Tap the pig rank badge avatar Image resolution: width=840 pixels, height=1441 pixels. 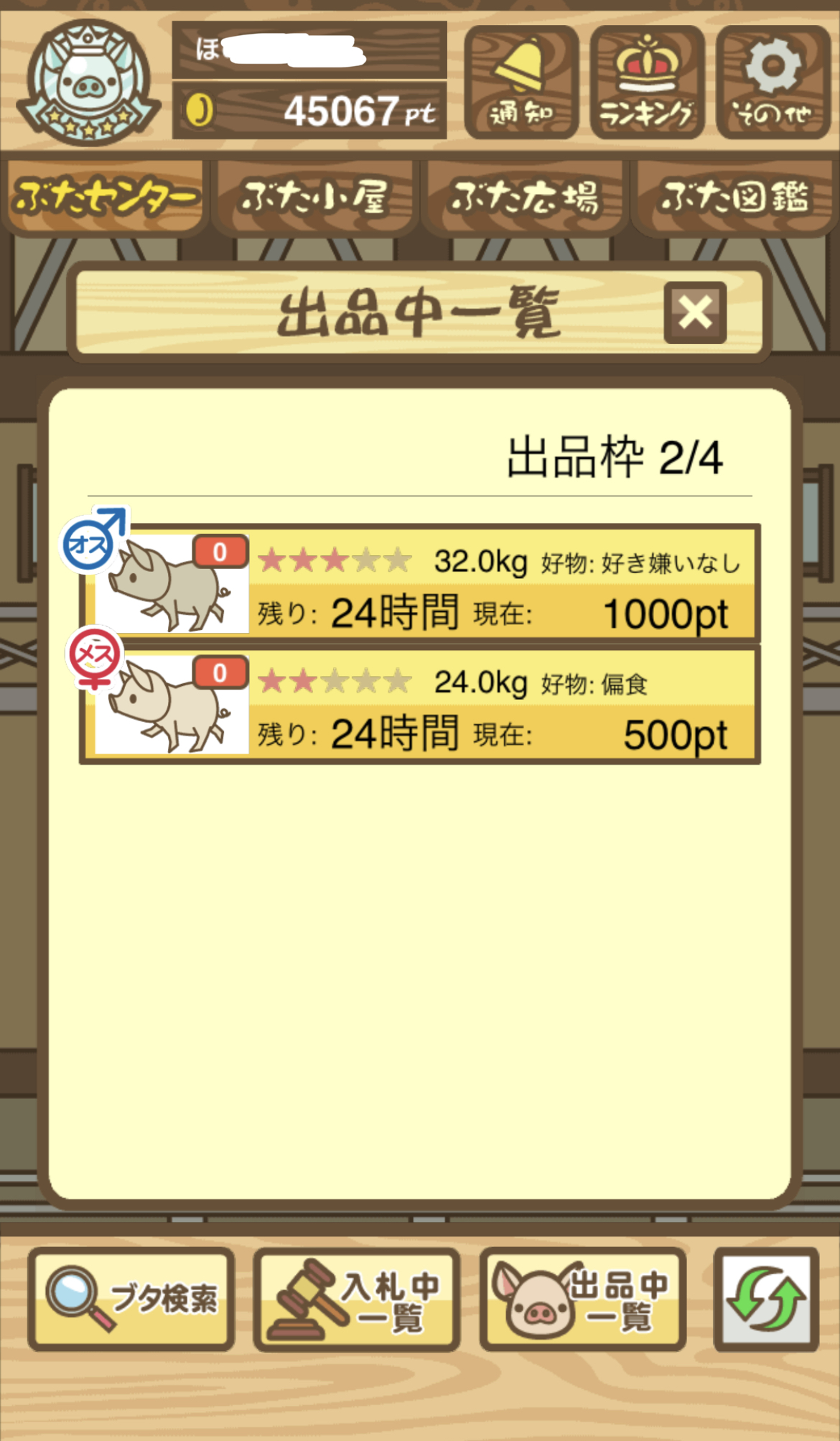tap(88, 82)
